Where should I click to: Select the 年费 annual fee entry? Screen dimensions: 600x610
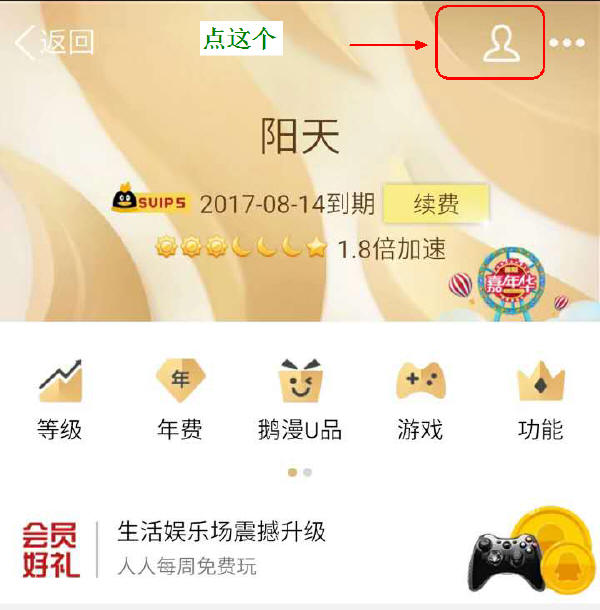point(180,400)
